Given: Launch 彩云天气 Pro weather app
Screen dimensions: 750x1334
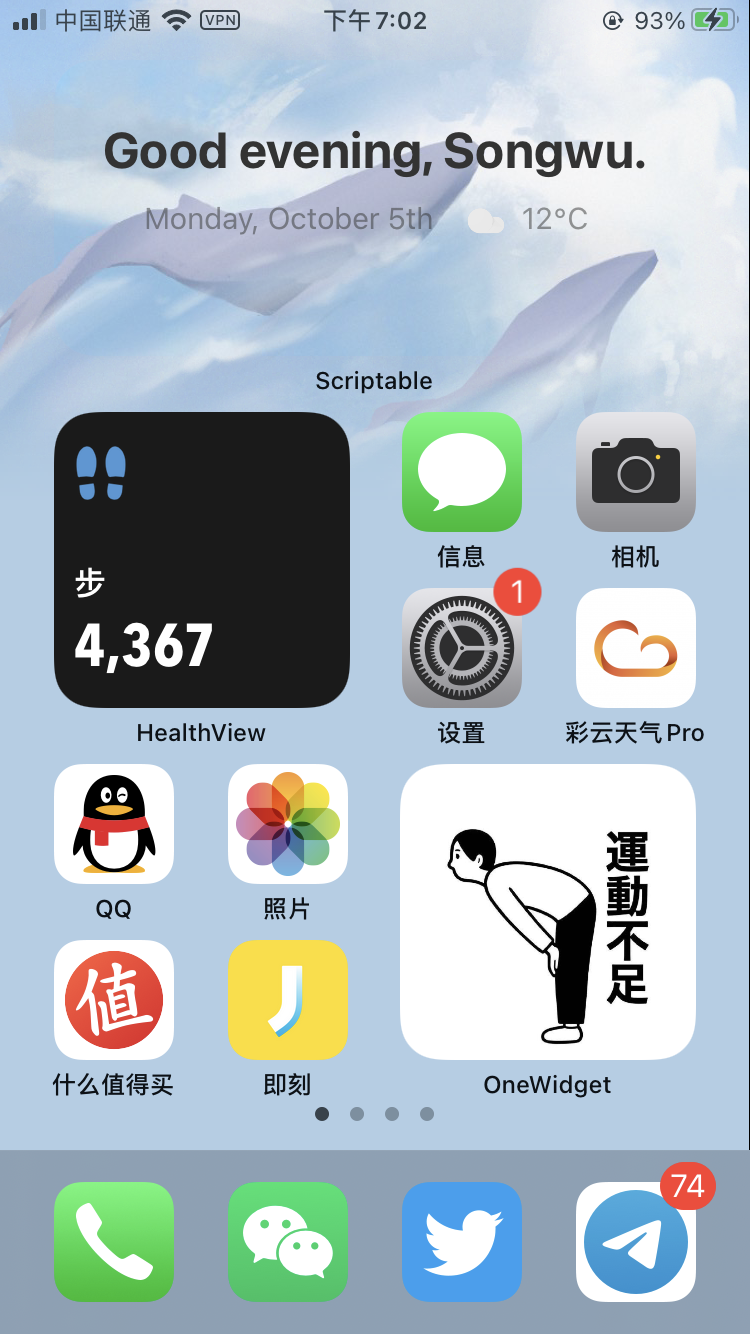Looking at the screenshot, I should [x=635, y=648].
